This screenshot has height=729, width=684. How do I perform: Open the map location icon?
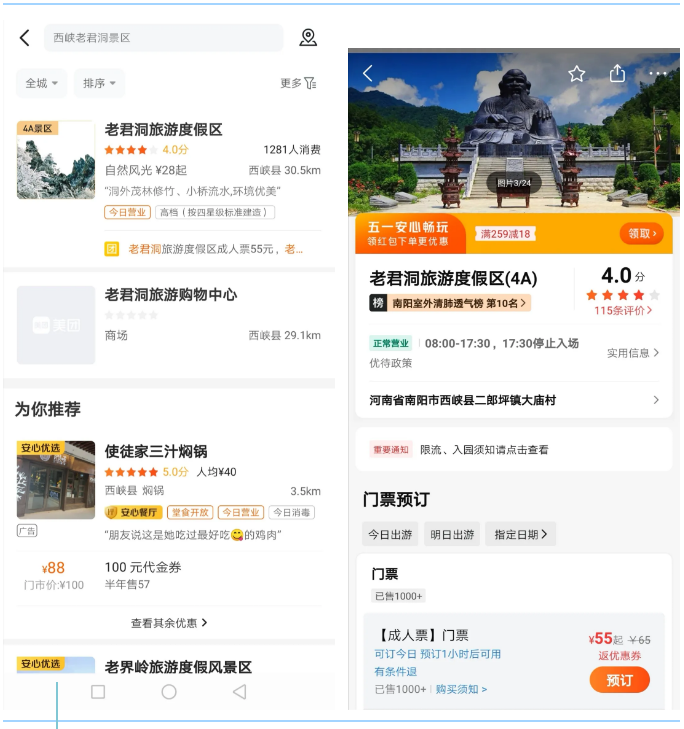click(308, 38)
